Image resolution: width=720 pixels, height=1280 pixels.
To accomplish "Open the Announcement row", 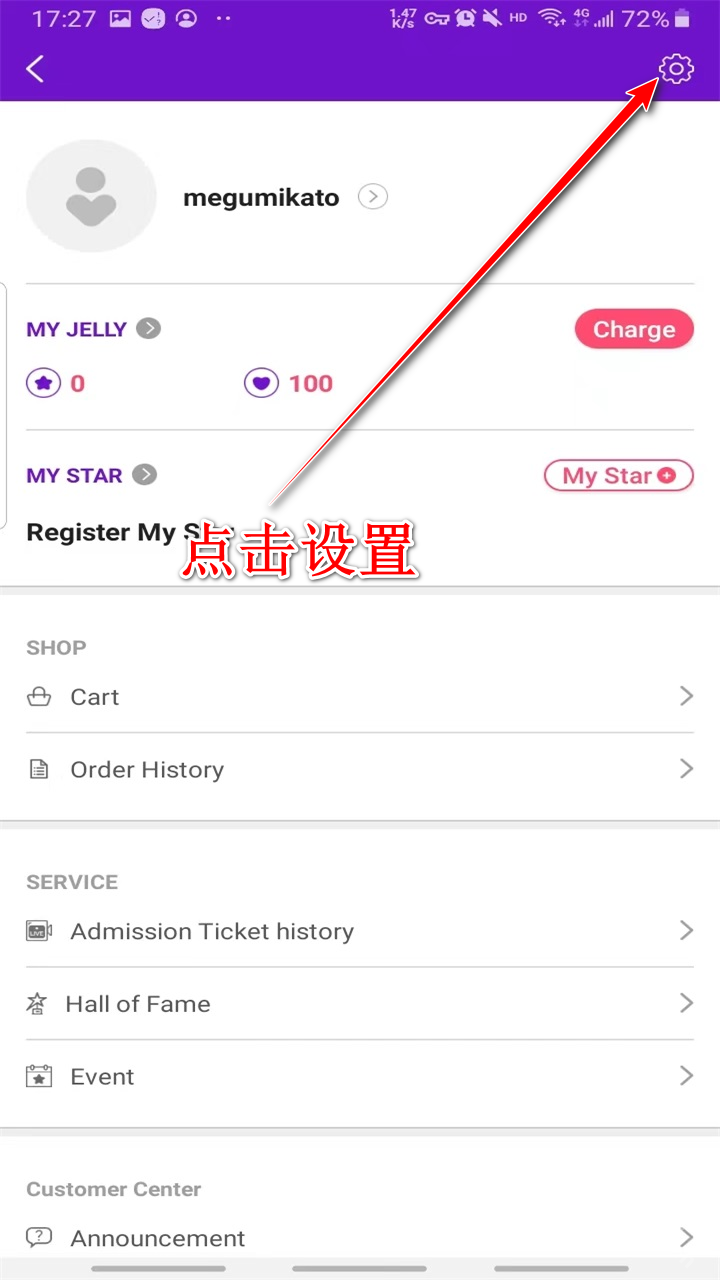I will [360, 1238].
